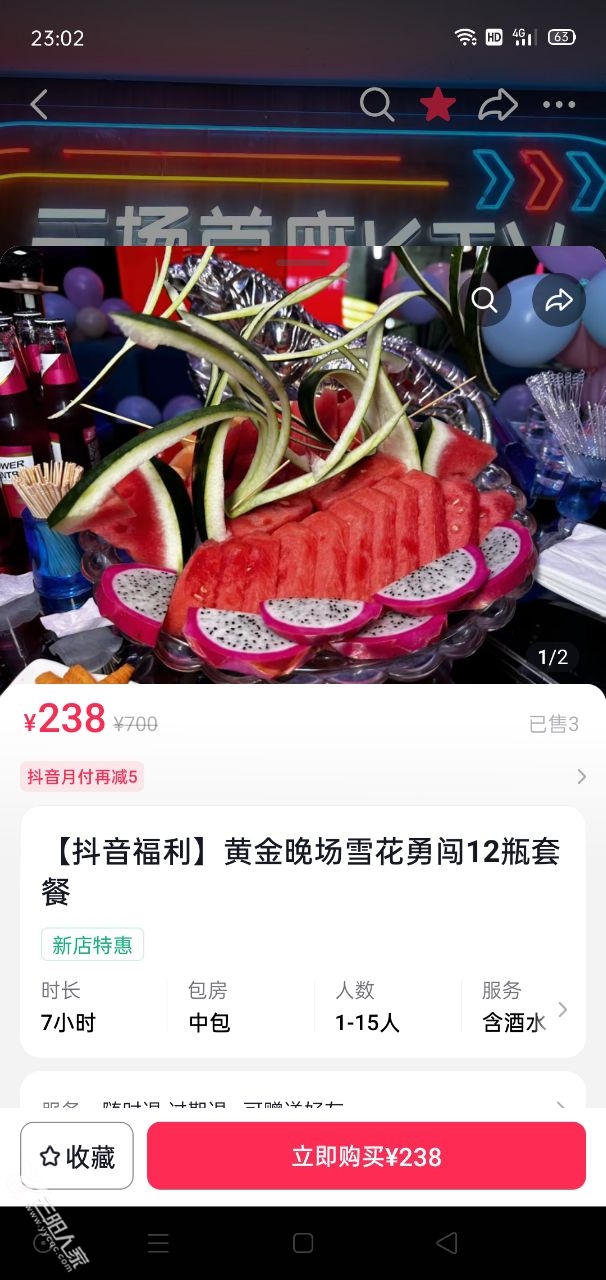
Task: Open the three-dot overflow menu
Action: pos(559,104)
